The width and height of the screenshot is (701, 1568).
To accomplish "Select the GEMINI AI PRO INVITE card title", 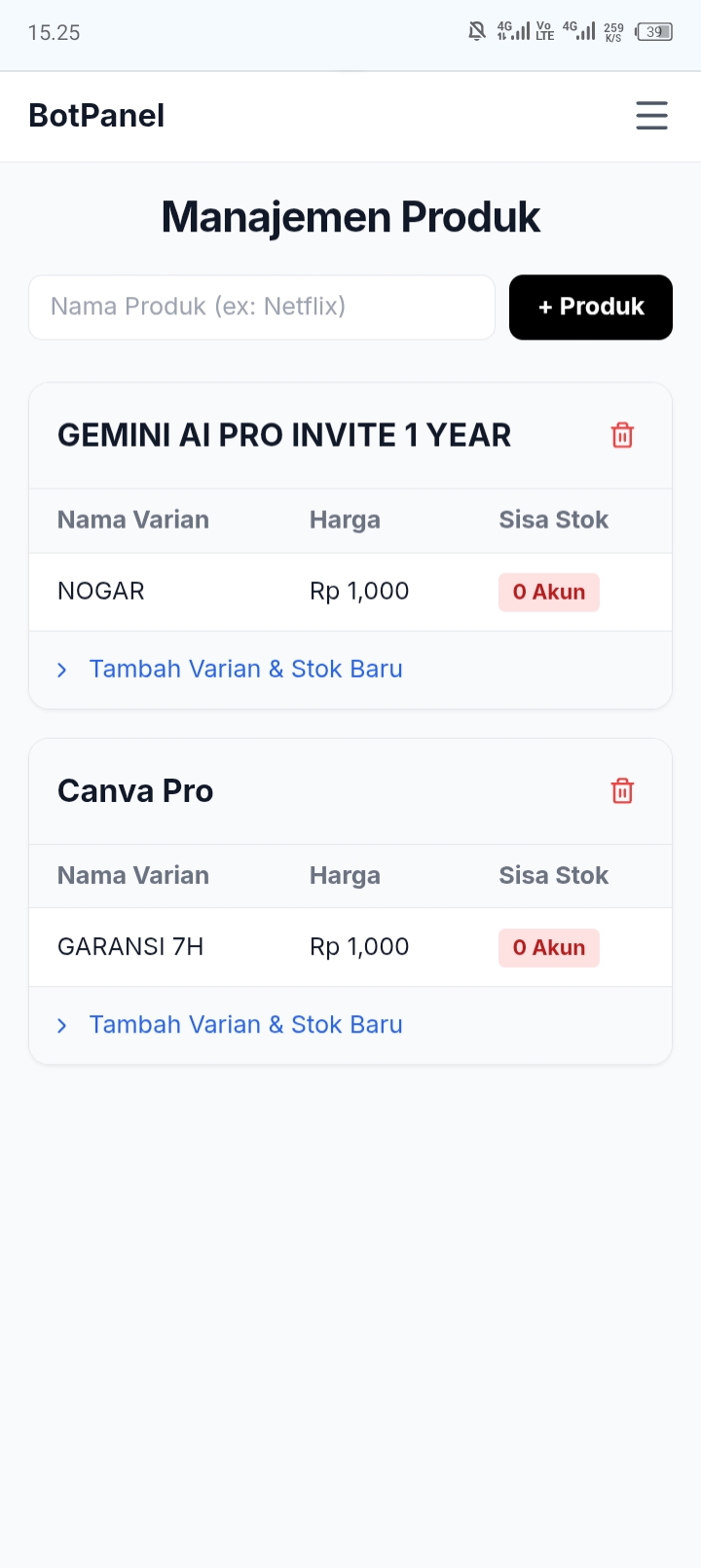I will click(284, 435).
